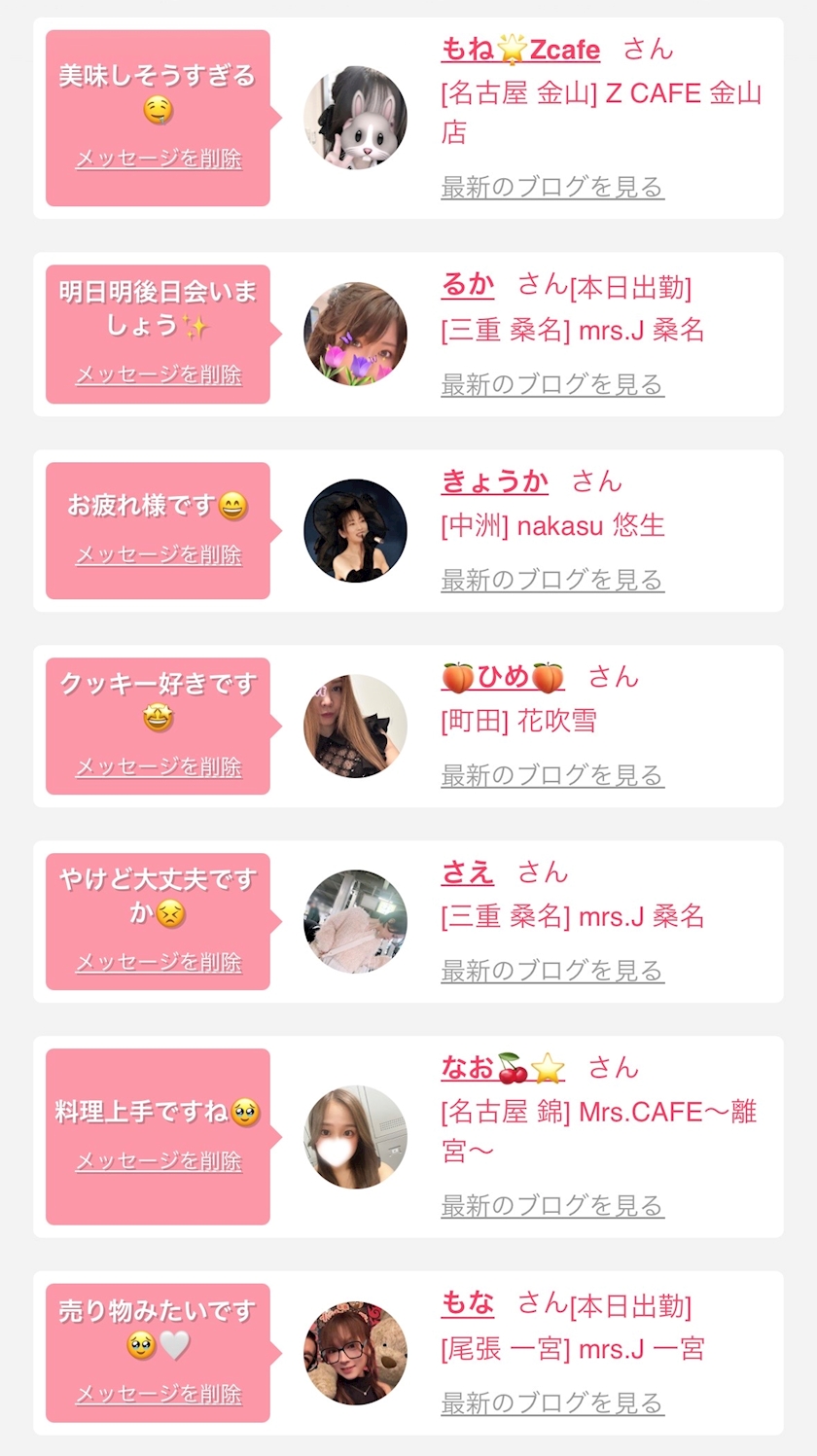View latest blog of るか
This screenshot has height=1456, width=817.
[x=552, y=384]
